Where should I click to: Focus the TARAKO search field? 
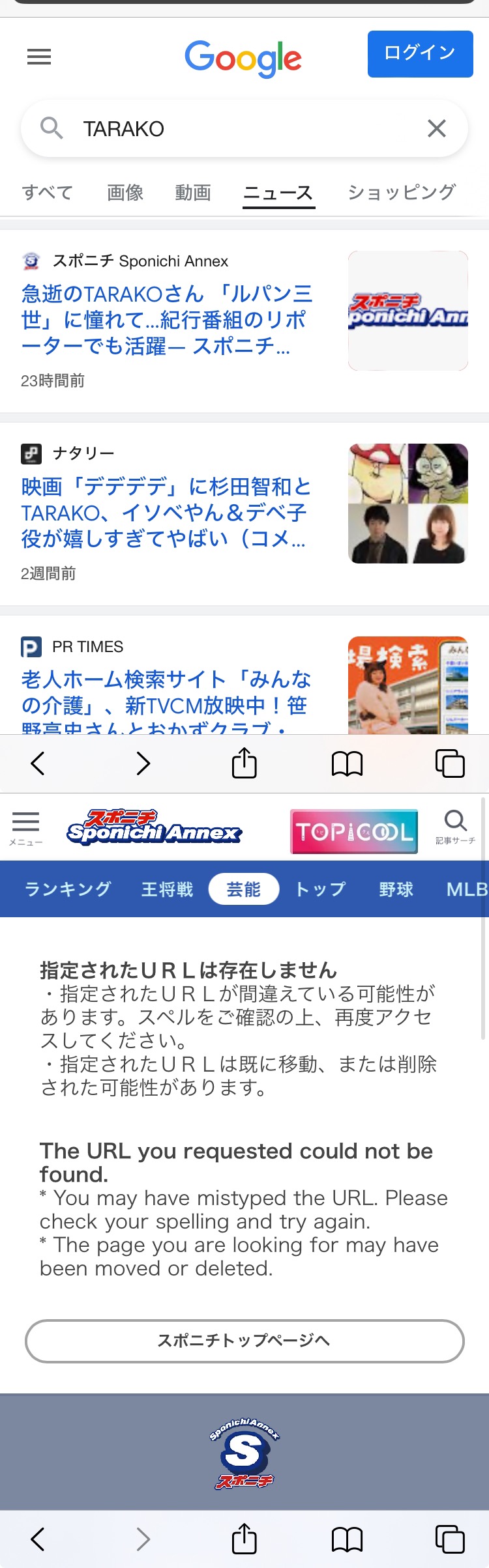pyautogui.click(x=248, y=129)
